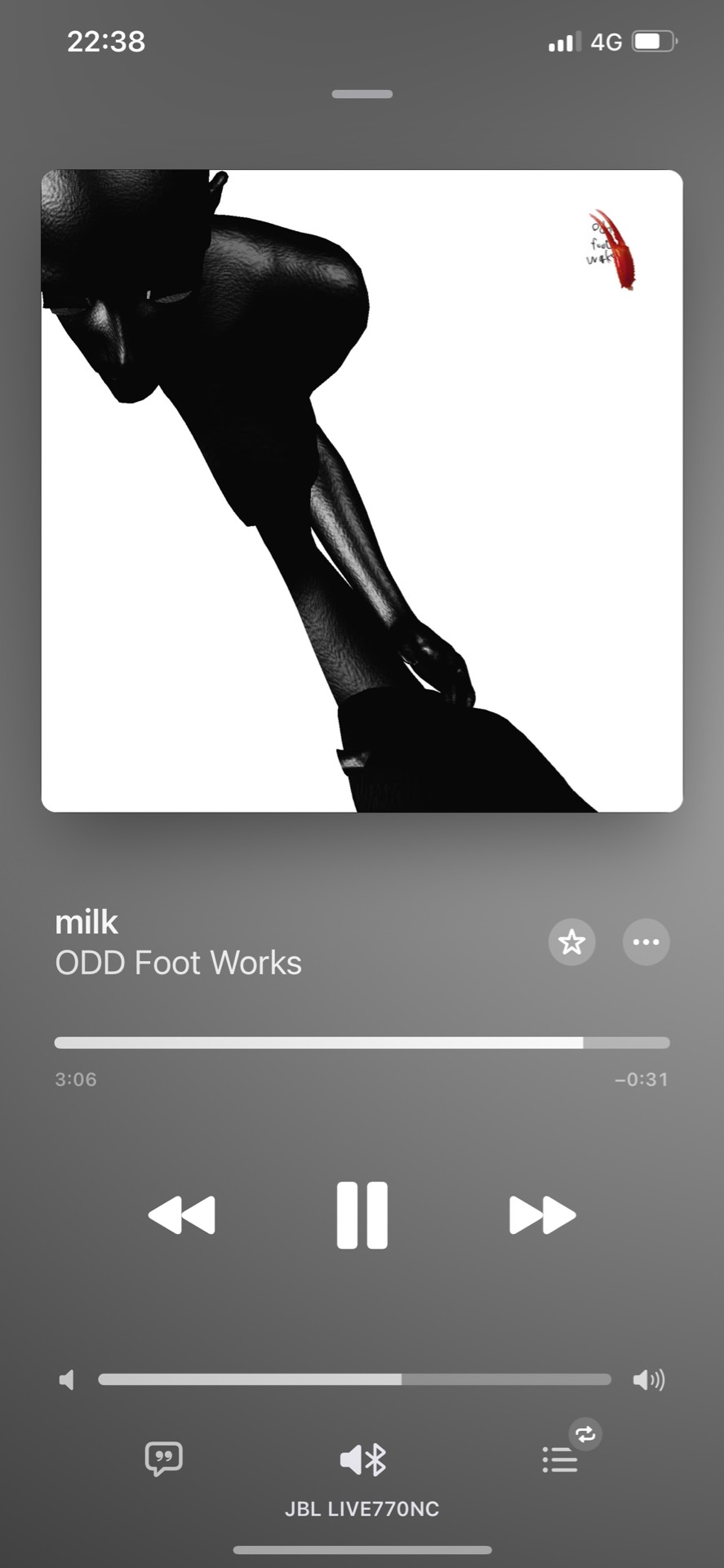Favorite milk with the star icon
Viewport: 724px width, 1568px height.
pos(571,942)
